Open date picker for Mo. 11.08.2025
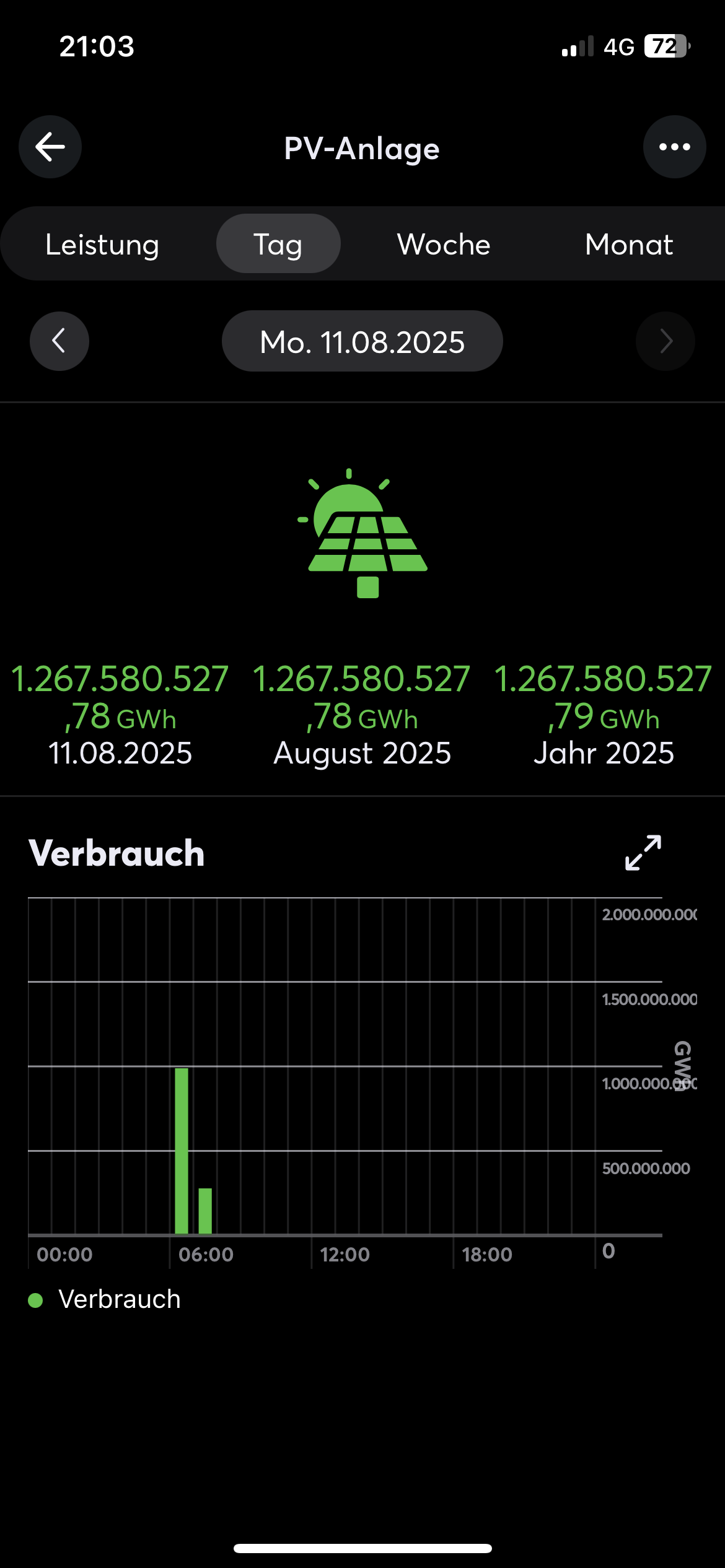725x1568 pixels. pyautogui.click(x=362, y=341)
